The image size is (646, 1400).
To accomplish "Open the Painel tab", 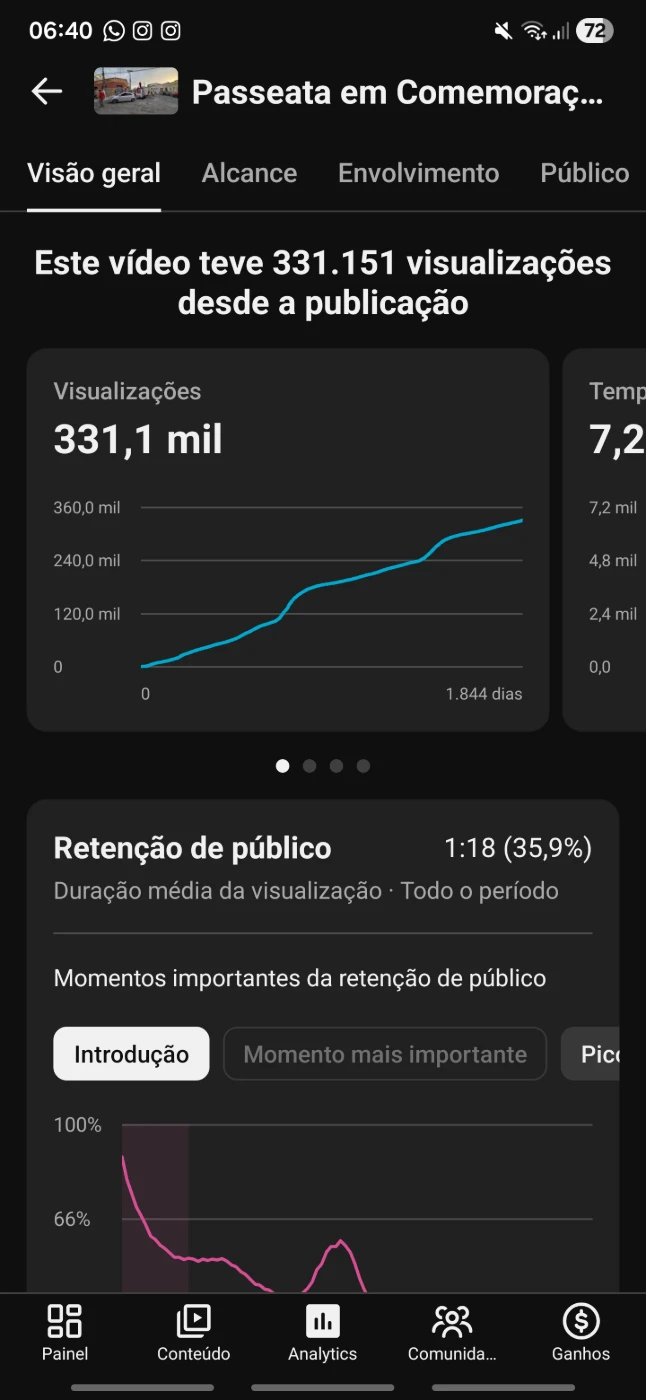I will [x=65, y=1333].
